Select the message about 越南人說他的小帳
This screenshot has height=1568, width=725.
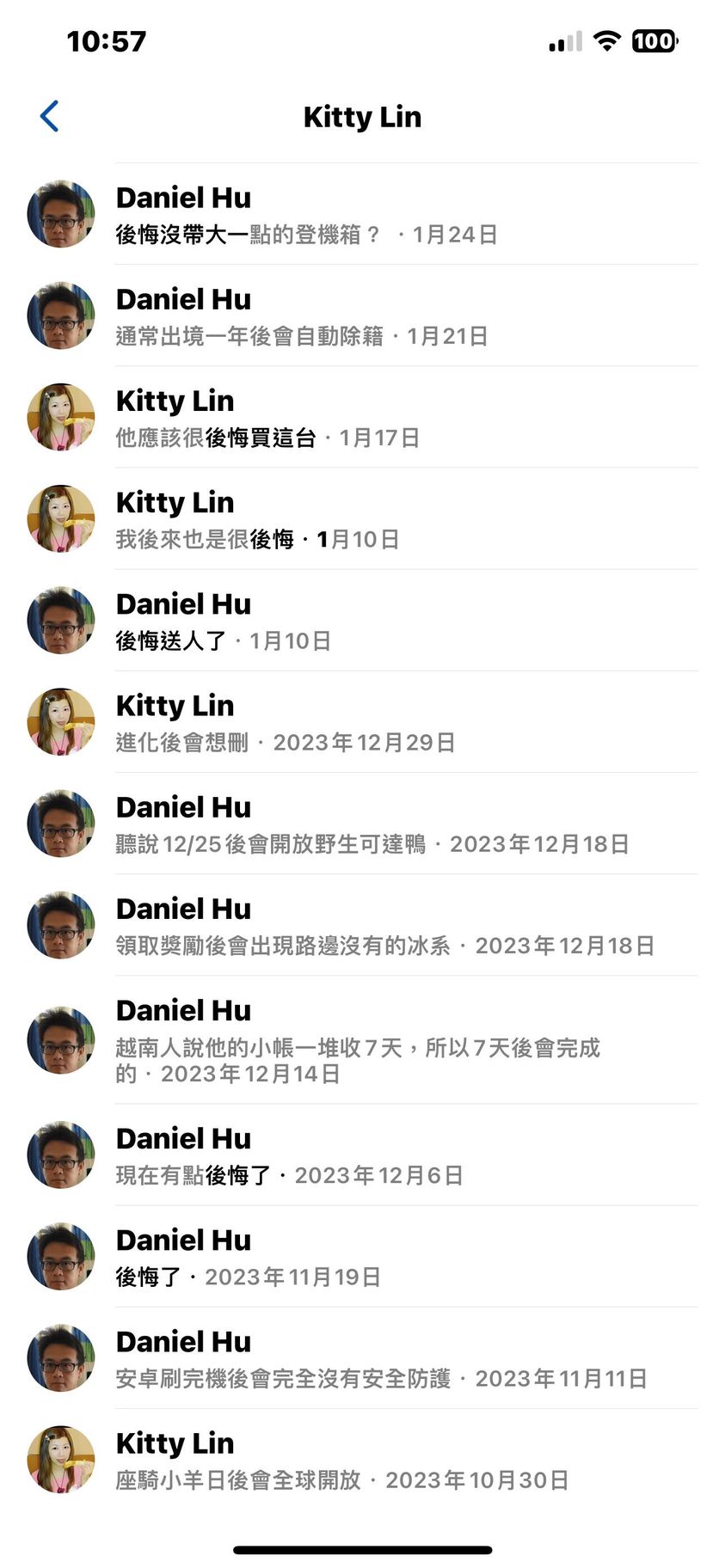pyautogui.click(x=361, y=1039)
